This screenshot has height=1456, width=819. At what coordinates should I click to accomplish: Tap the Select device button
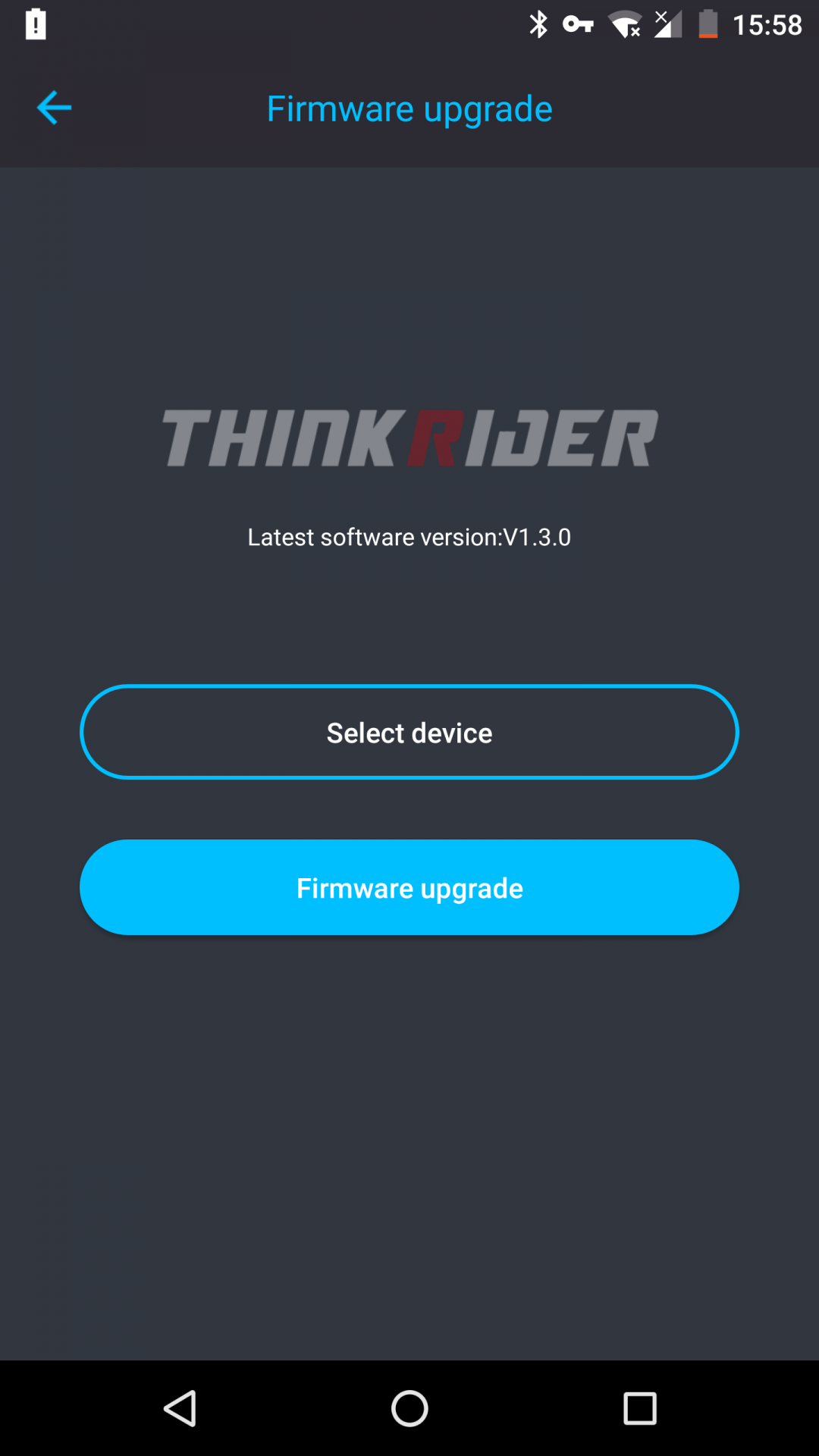click(409, 733)
